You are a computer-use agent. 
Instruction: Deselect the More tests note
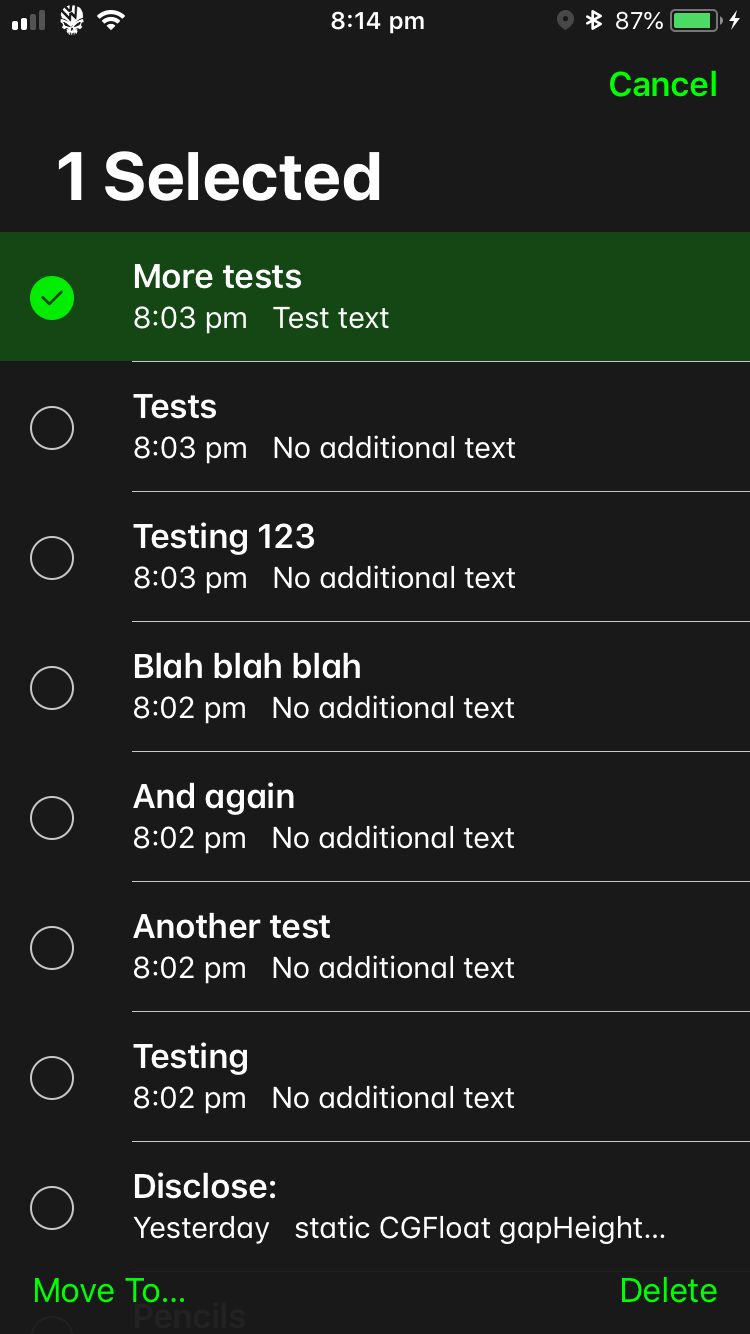[375, 297]
